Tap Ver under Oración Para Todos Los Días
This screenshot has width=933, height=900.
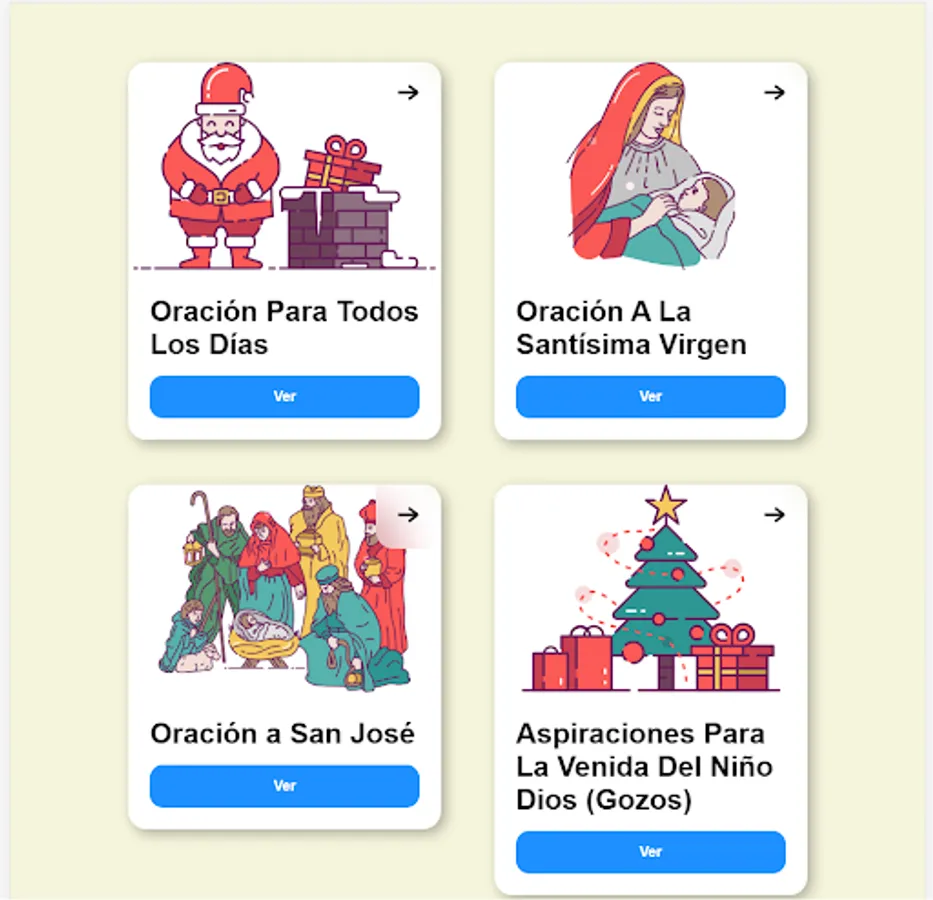point(284,396)
